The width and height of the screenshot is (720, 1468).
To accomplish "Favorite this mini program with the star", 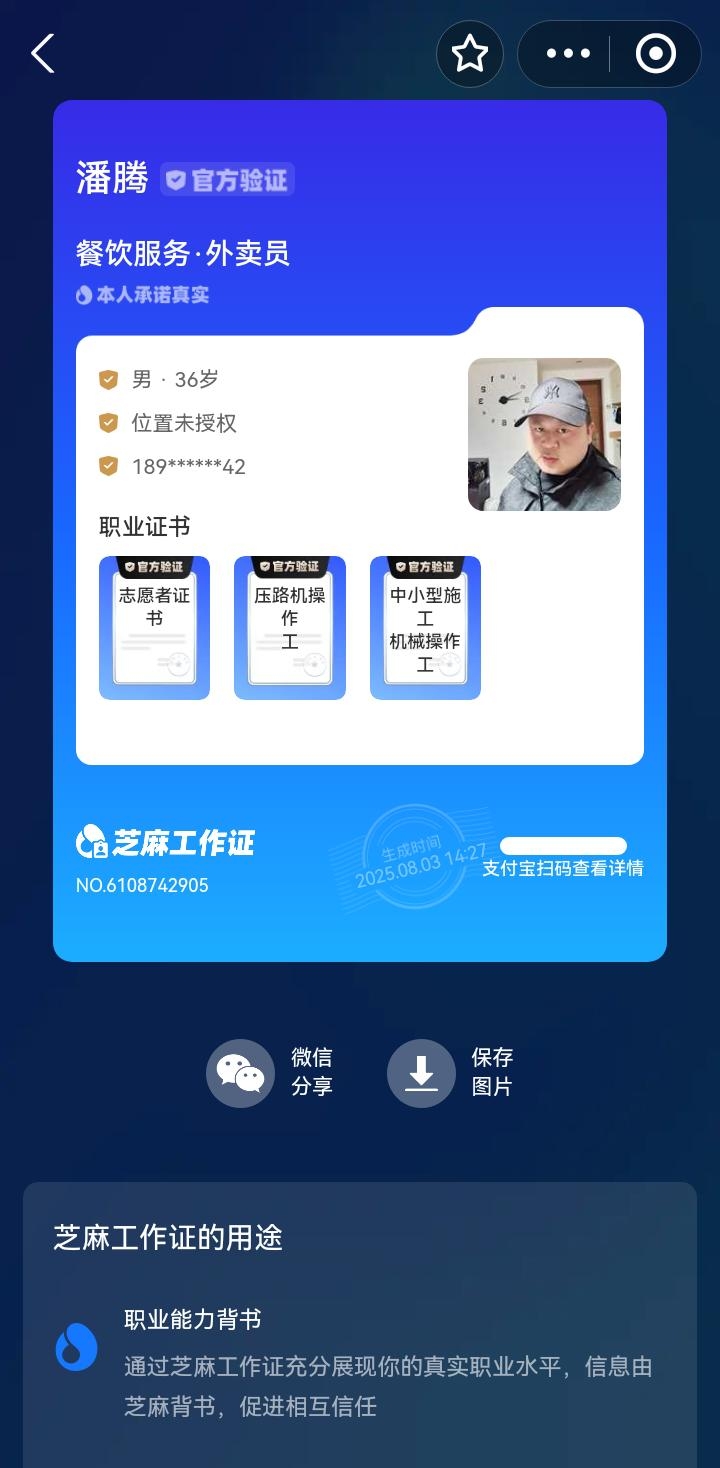I will point(469,54).
